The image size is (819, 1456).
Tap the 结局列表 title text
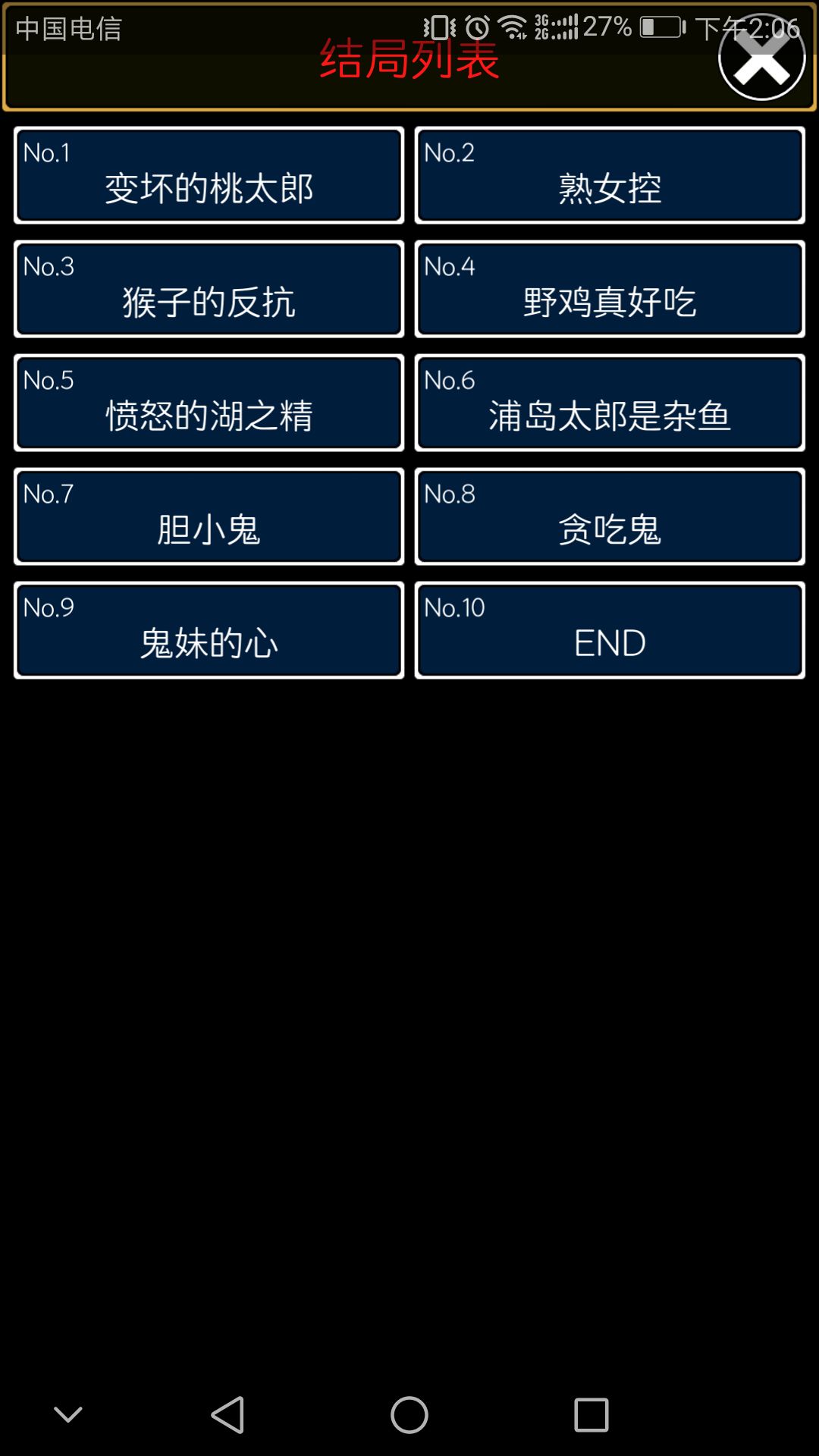[409, 62]
